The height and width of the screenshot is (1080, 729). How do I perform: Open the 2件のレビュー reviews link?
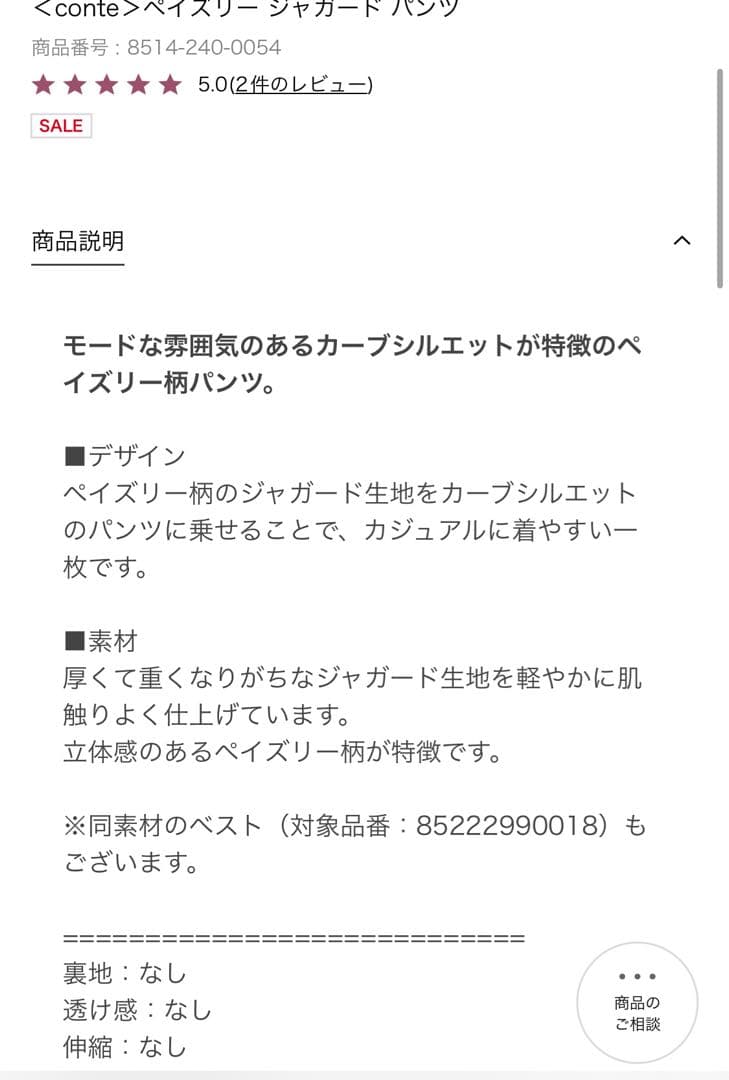click(x=301, y=85)
